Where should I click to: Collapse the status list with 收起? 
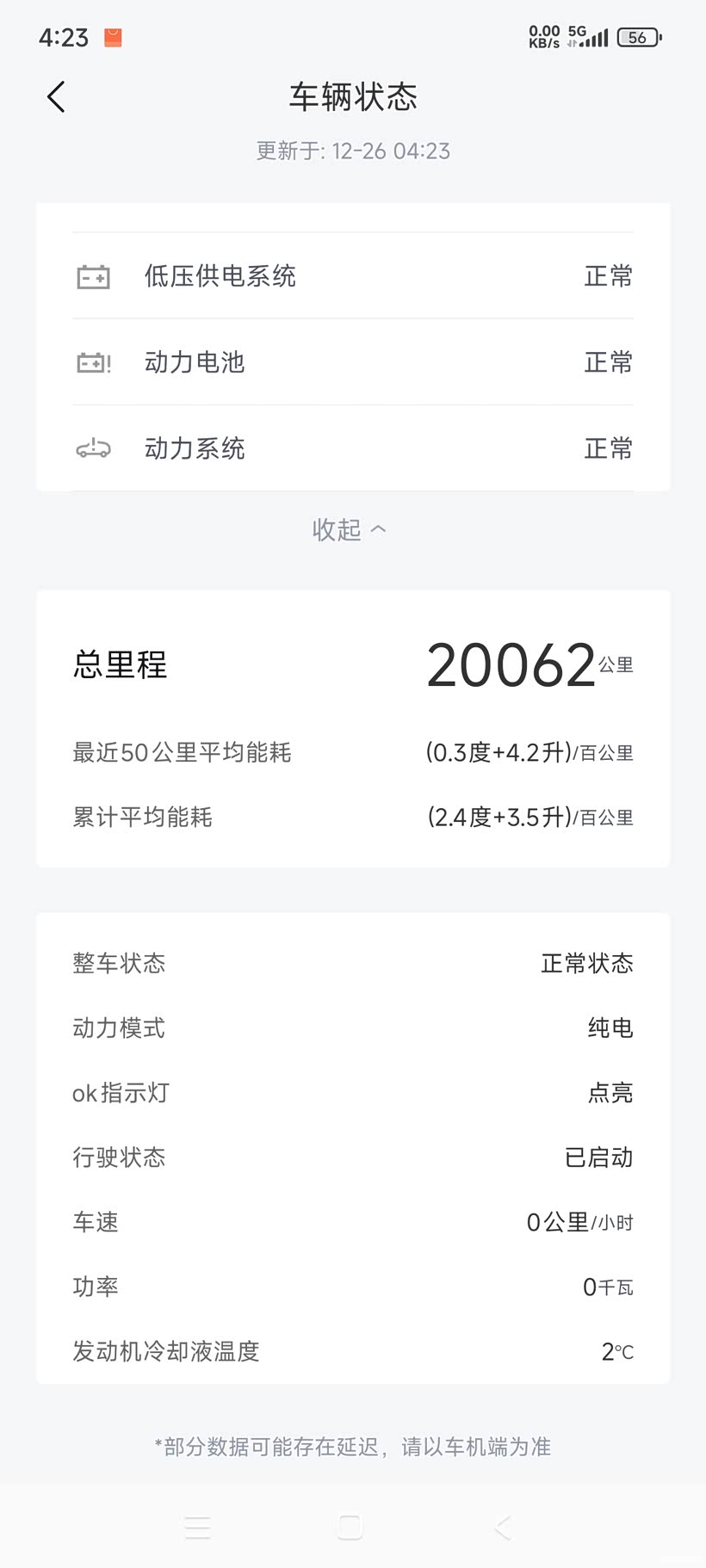349,529
